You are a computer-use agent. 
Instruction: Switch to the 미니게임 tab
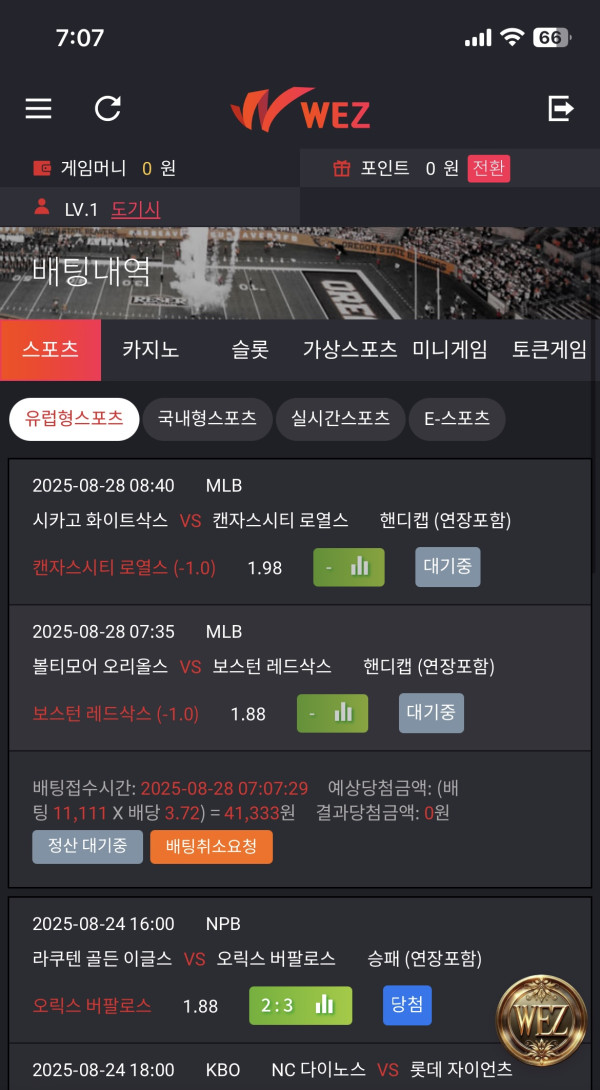coord(450,350)
